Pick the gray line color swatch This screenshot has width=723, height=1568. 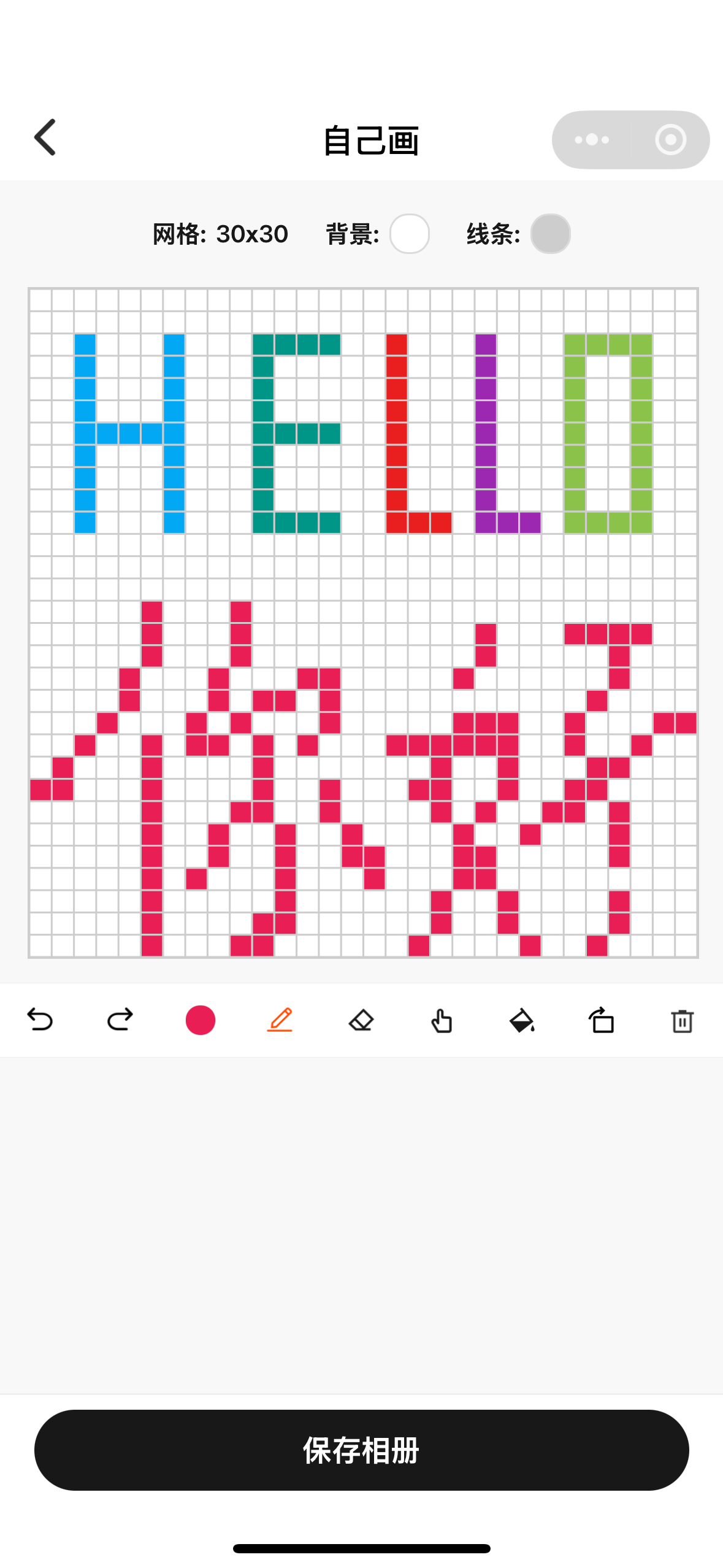[x=550, y=234]
